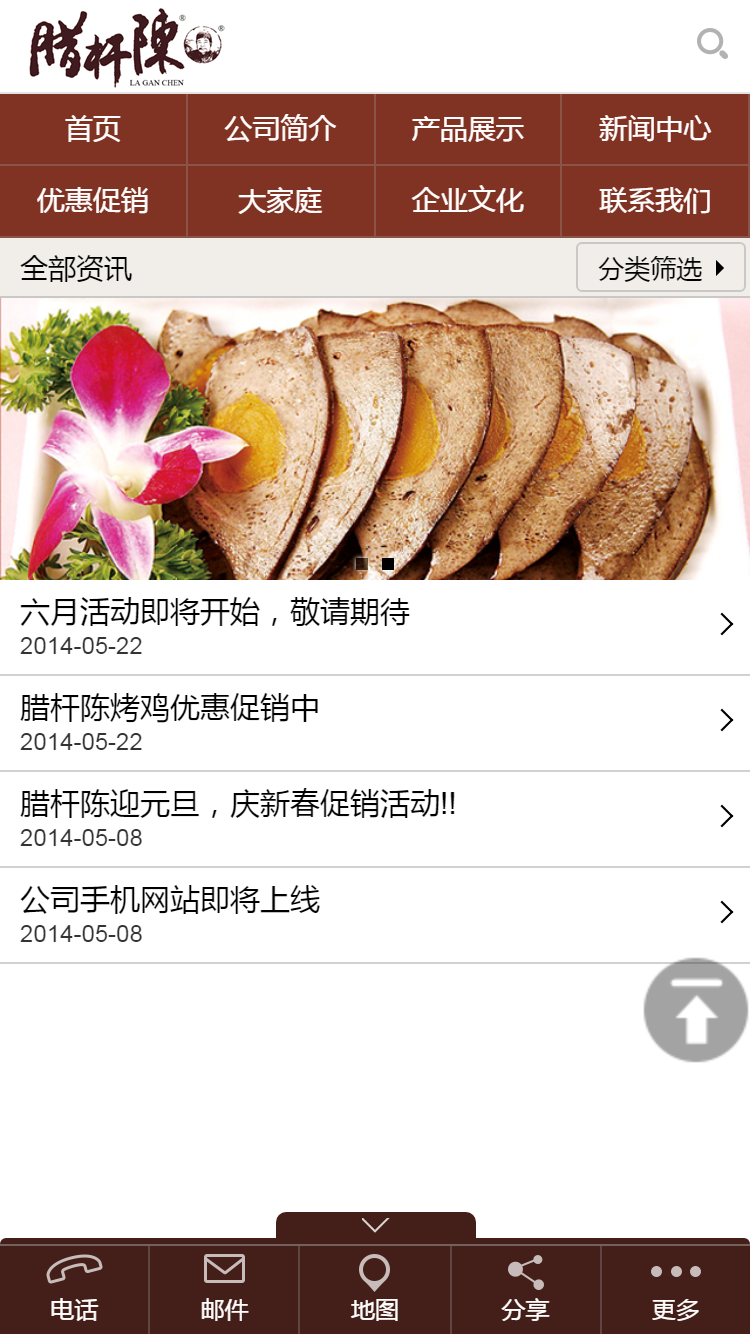Select the second carousel indicator dot

click(388, 563)
